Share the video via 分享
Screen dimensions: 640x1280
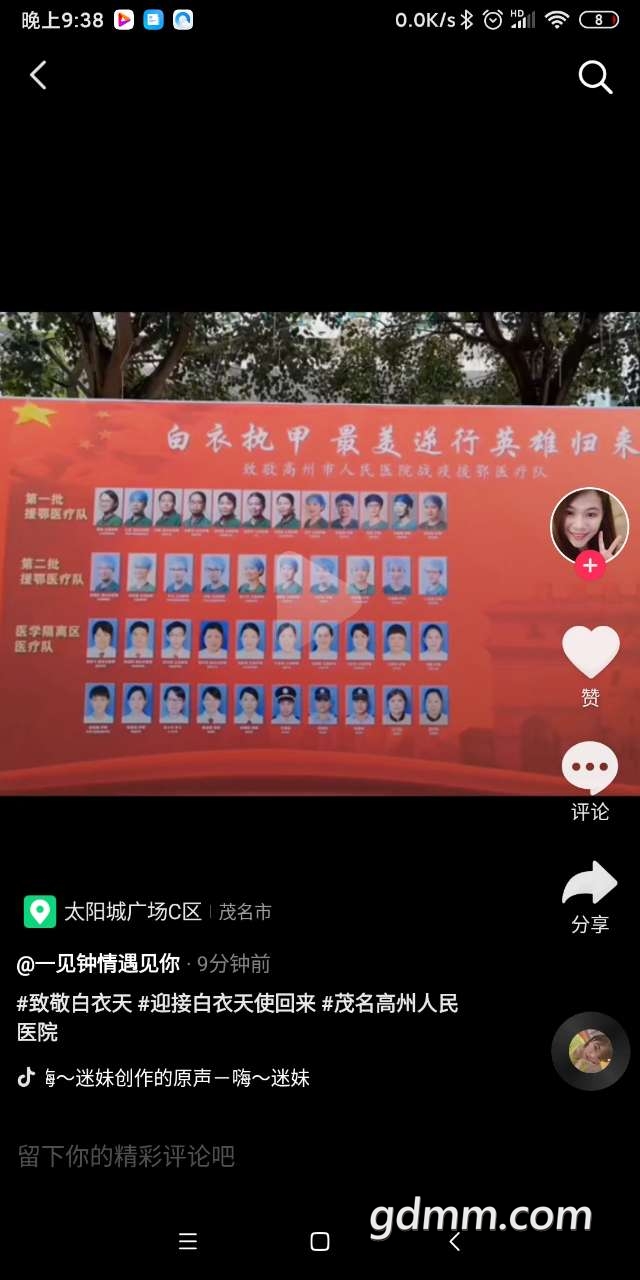pos(590,885)
